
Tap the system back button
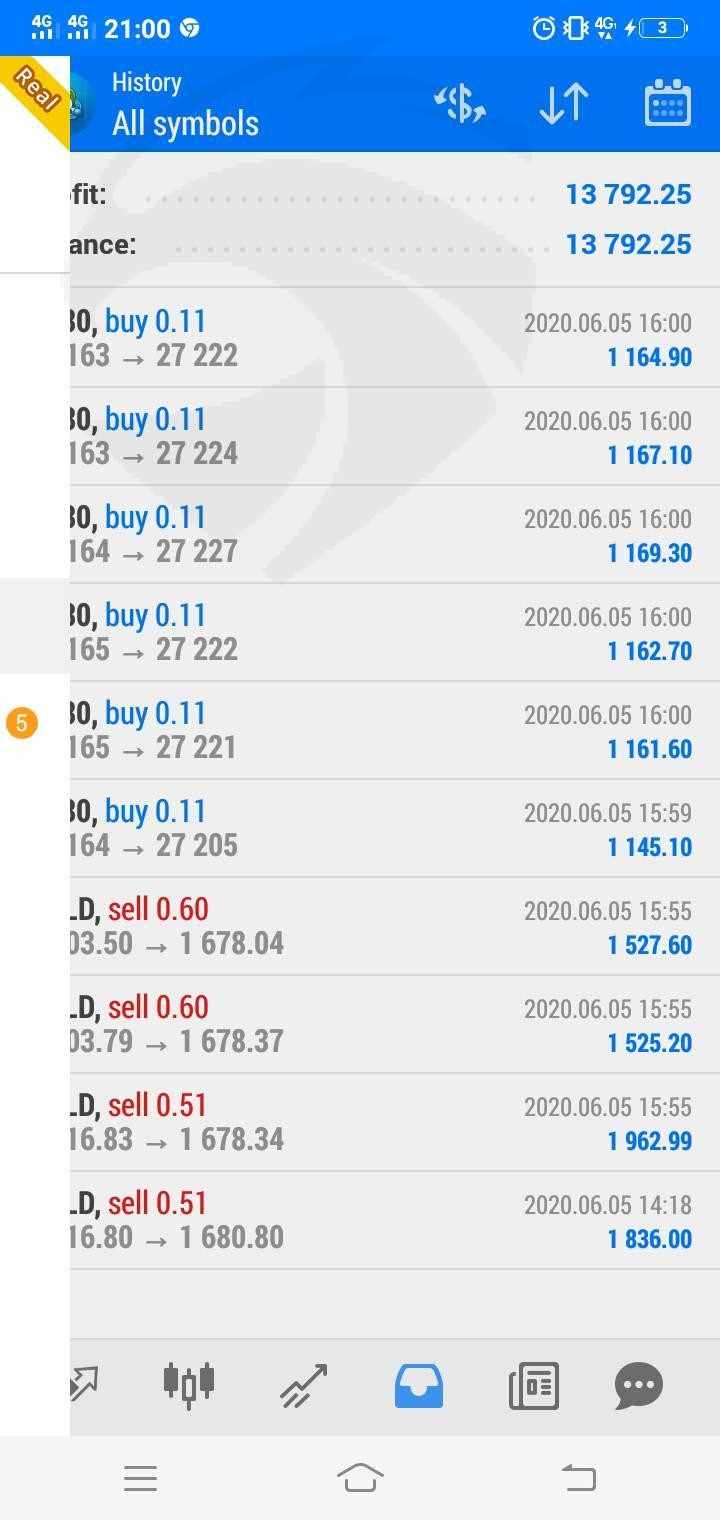578,1477
